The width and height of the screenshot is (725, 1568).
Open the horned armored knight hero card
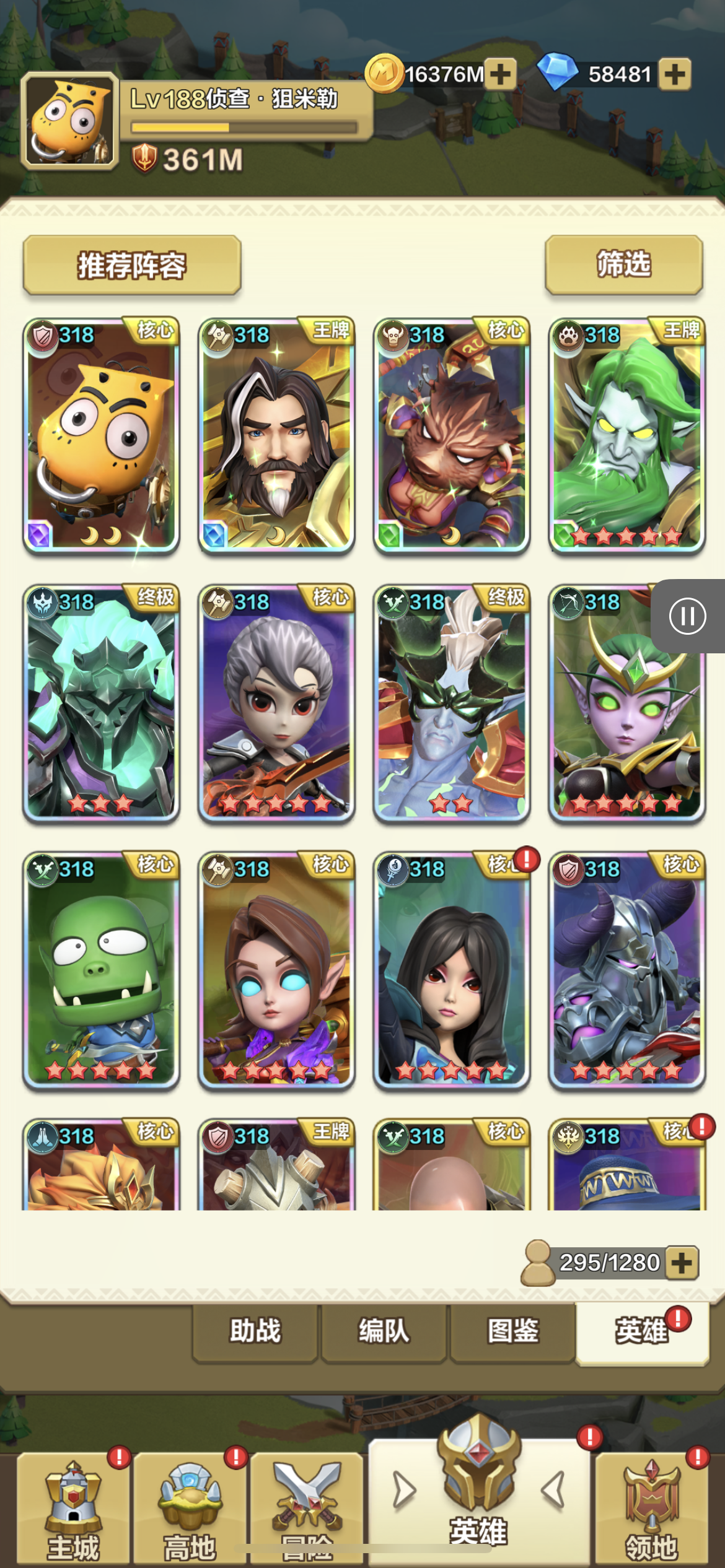click(626, 970)
